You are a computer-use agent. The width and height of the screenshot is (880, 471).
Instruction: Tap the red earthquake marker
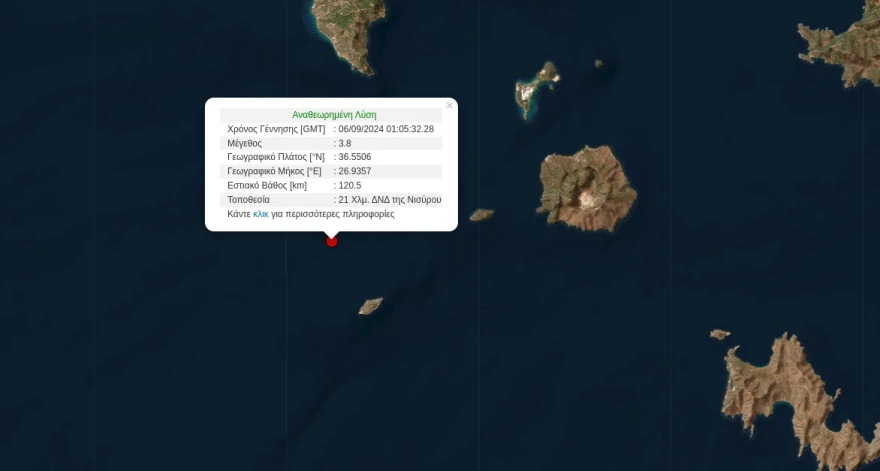(x=332, y=241)
